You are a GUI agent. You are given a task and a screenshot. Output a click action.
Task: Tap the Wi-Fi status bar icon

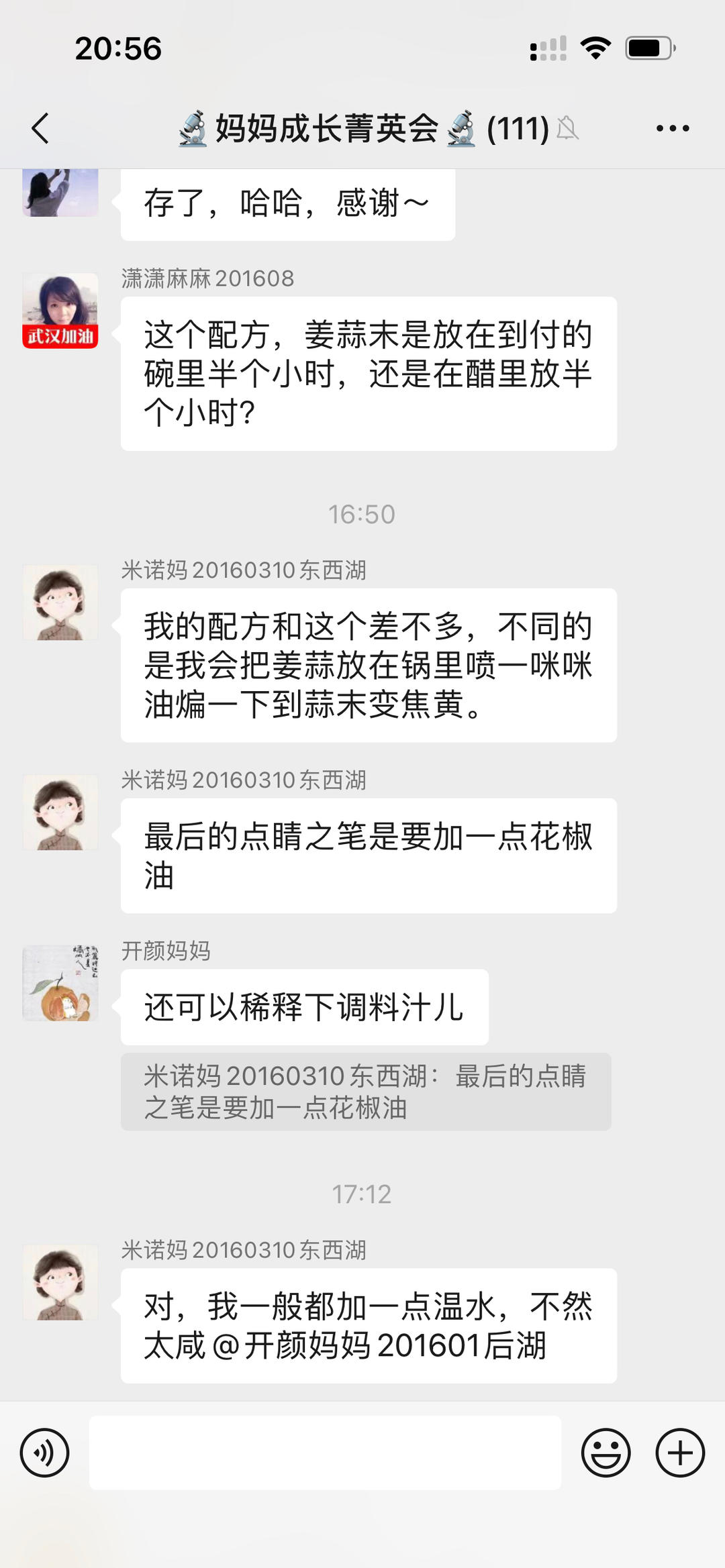(x=597, y=46)
